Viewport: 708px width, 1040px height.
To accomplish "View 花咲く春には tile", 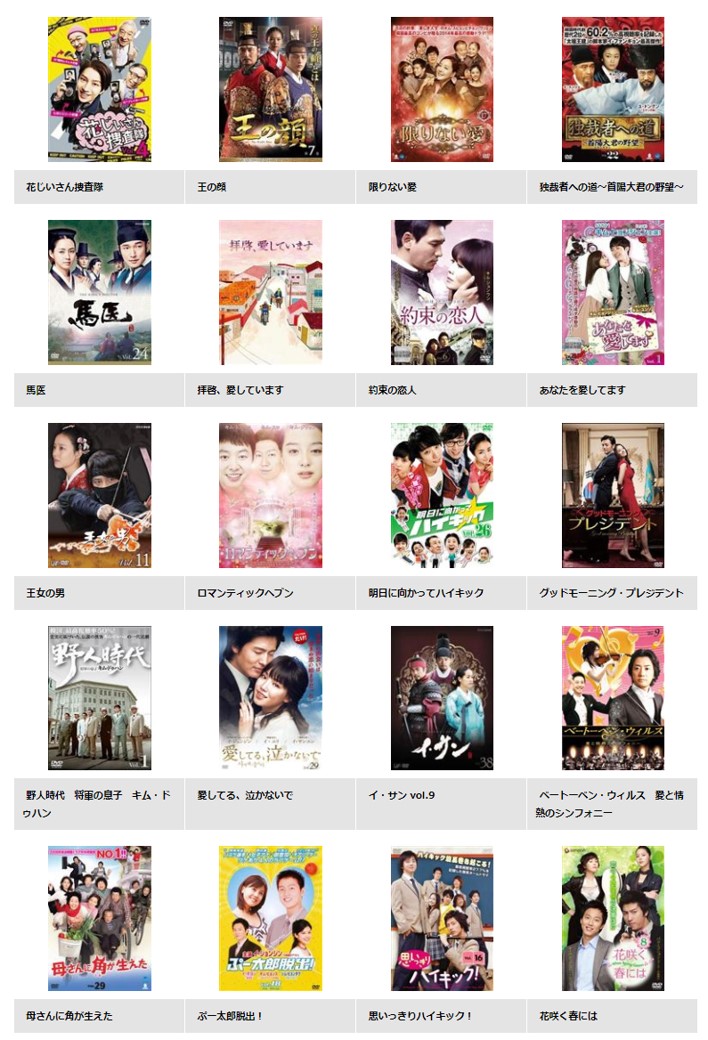I will [x=612, y=918].
